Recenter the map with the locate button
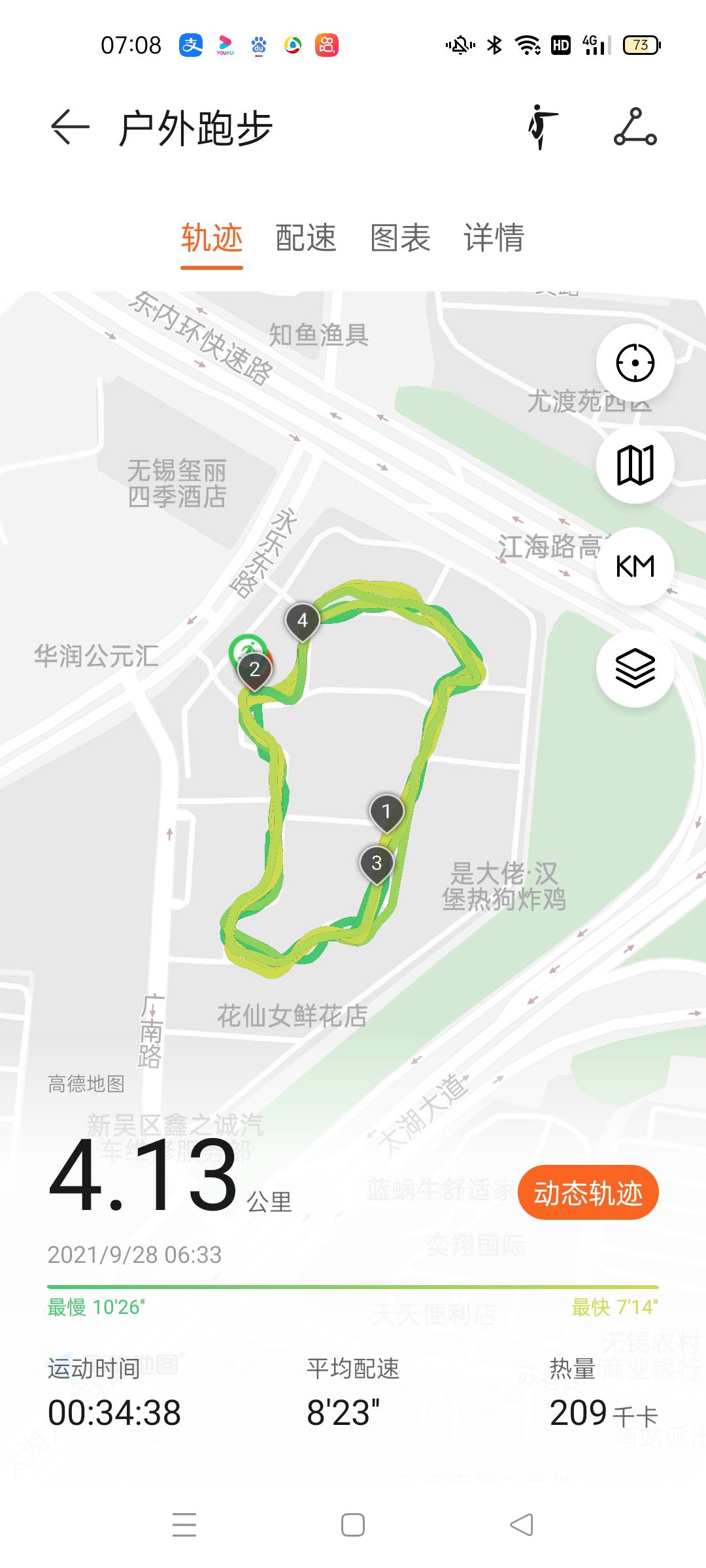706x1568 pixels. tap(635, 363)
